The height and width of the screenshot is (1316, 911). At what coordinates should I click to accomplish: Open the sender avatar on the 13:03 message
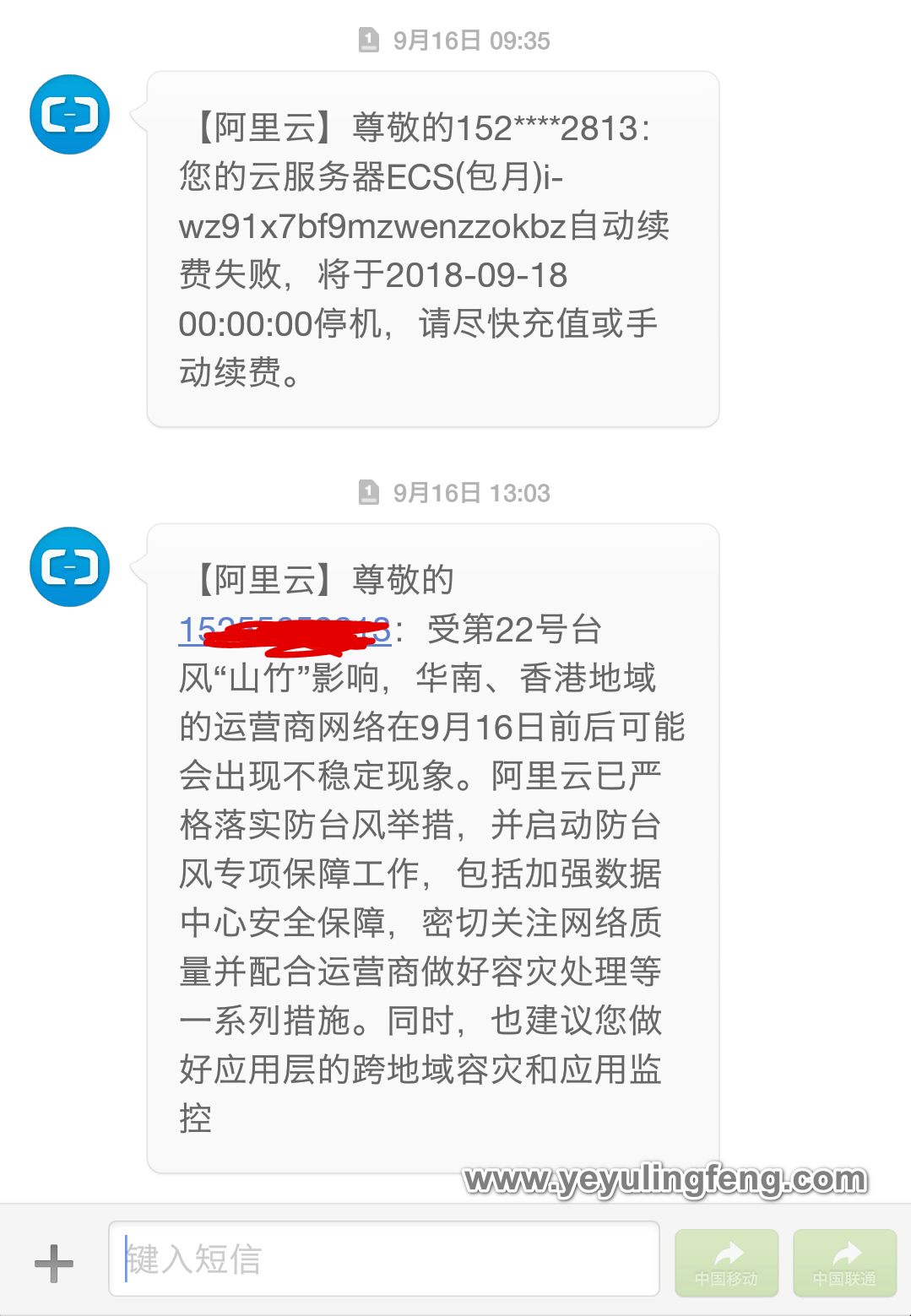coord(70,566)
